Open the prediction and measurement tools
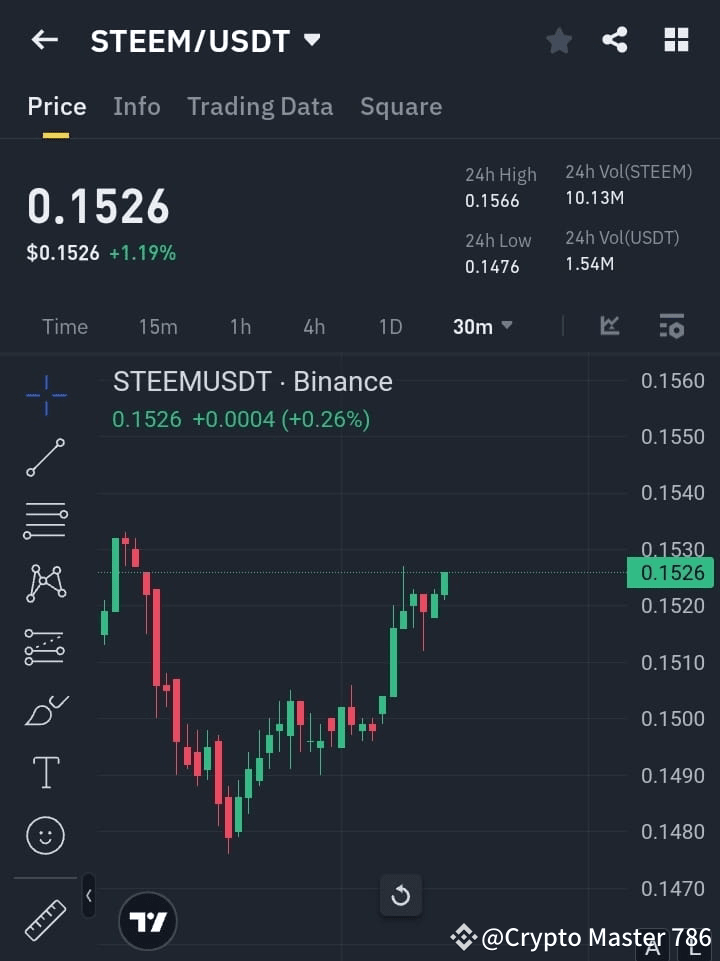This screenshot has width=720, height=961. [45, 646]
